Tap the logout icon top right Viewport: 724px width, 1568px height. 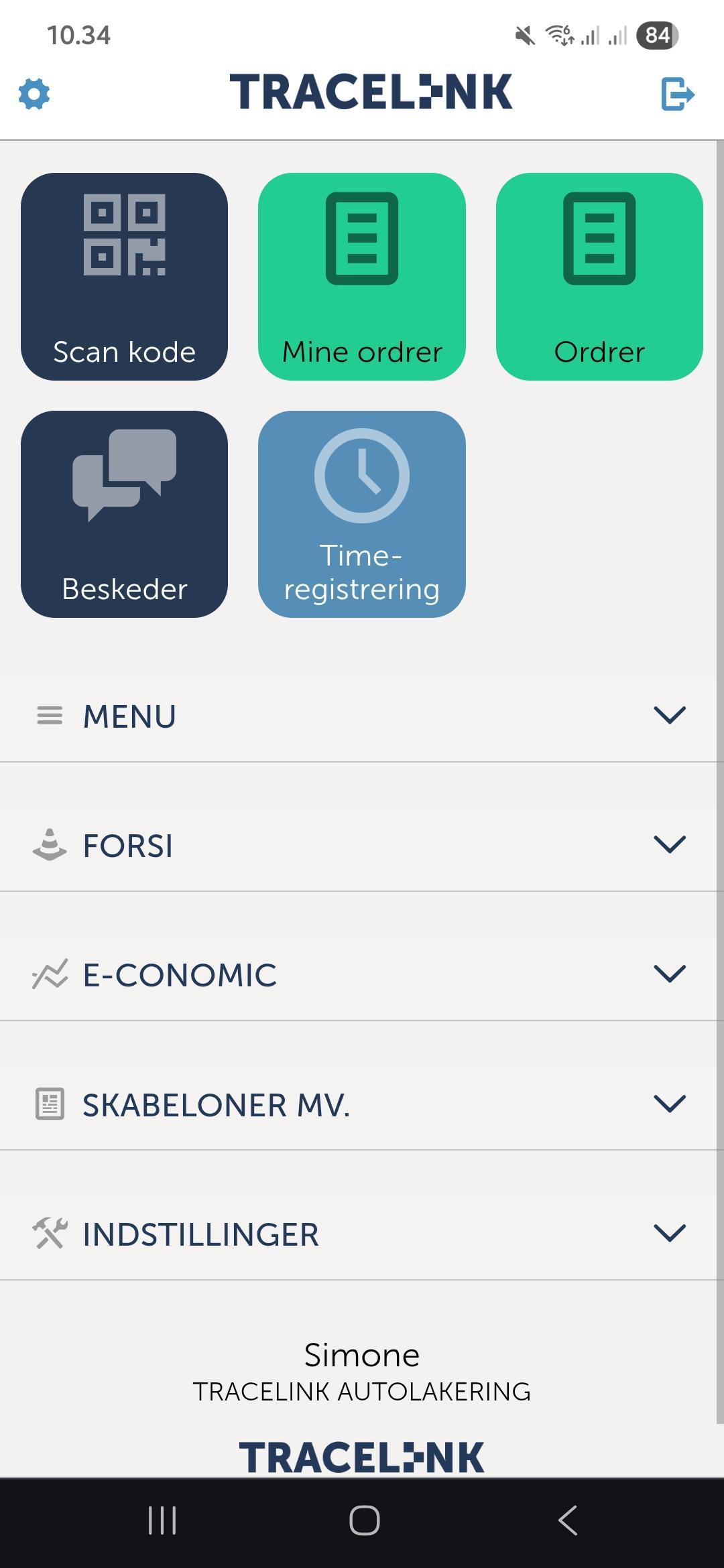pyautogui.click(x=677, y=94)
